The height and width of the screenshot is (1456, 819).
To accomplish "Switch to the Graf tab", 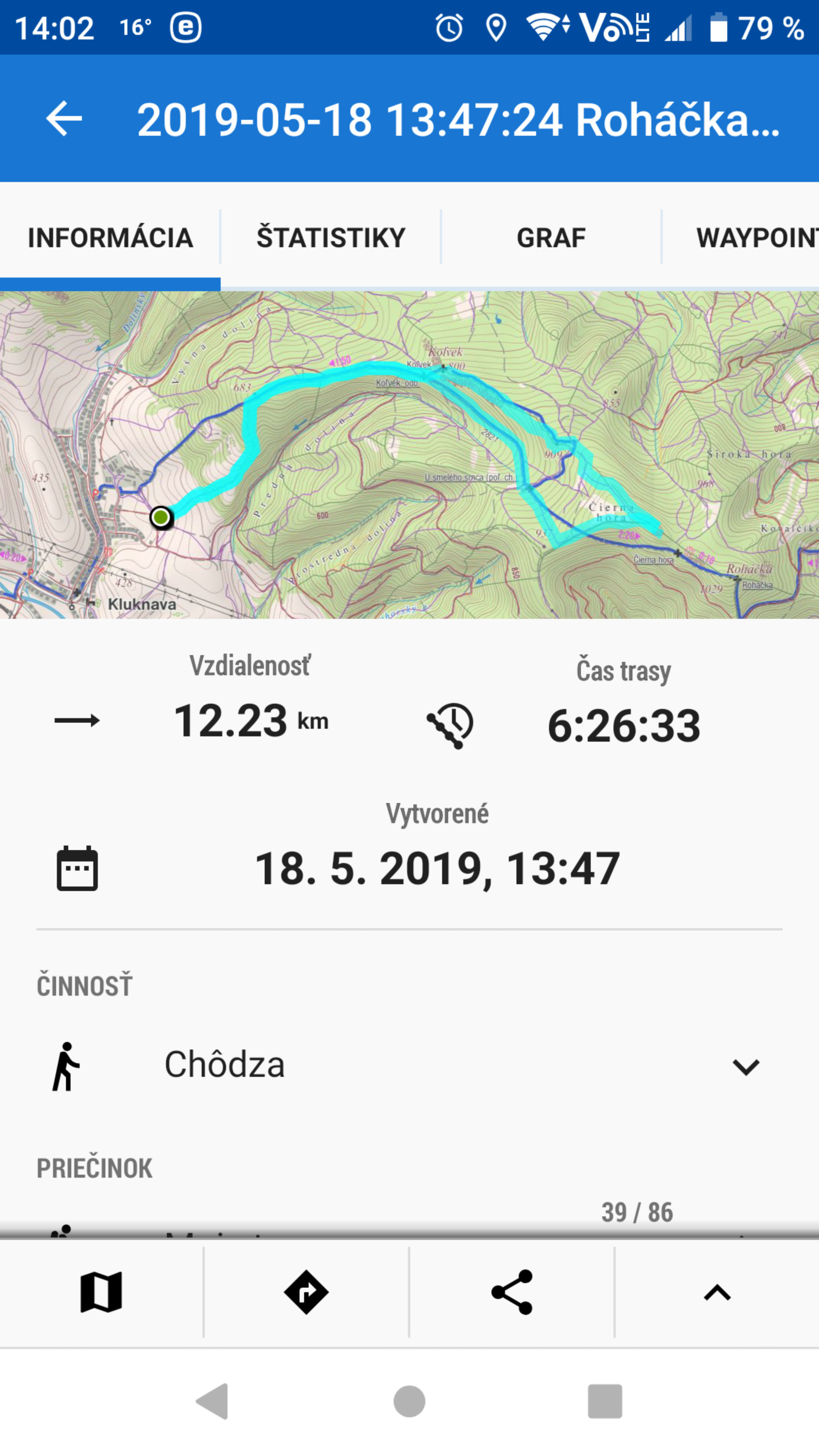I will pos(551,237).
